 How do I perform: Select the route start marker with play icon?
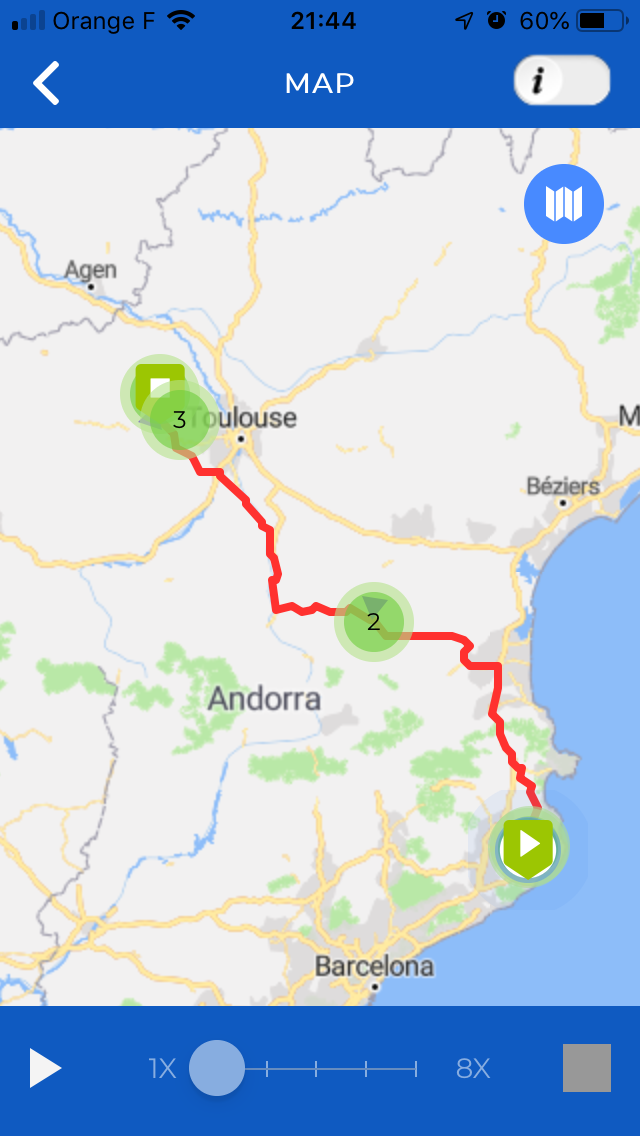coord(529,846)
